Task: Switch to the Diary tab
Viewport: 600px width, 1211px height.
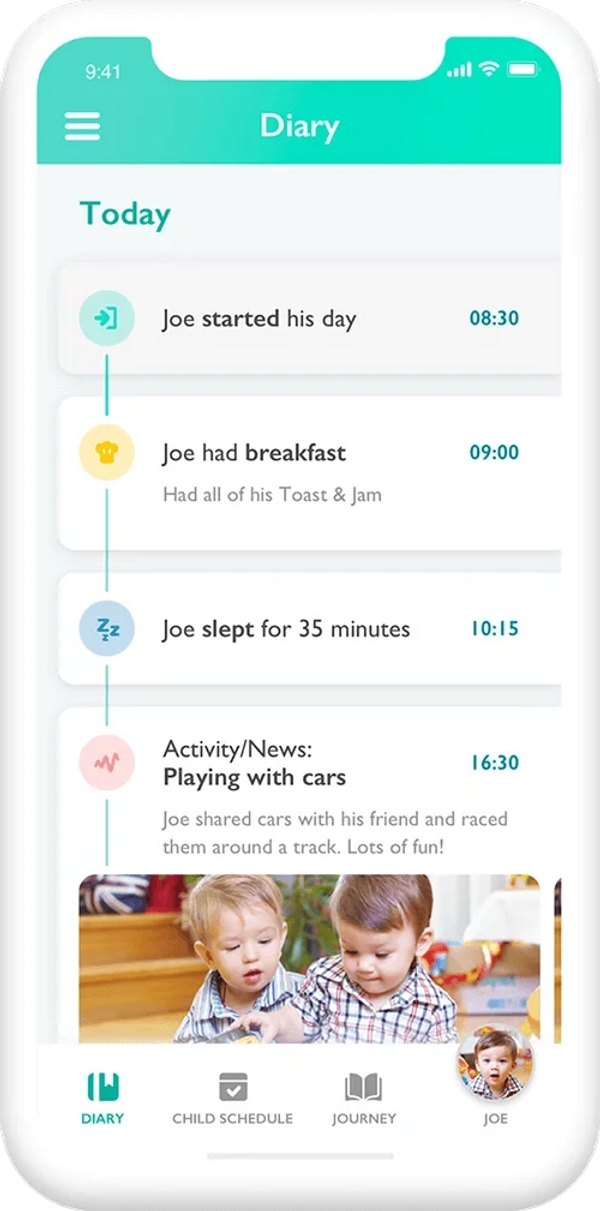Action: (x=103, y=1098)
